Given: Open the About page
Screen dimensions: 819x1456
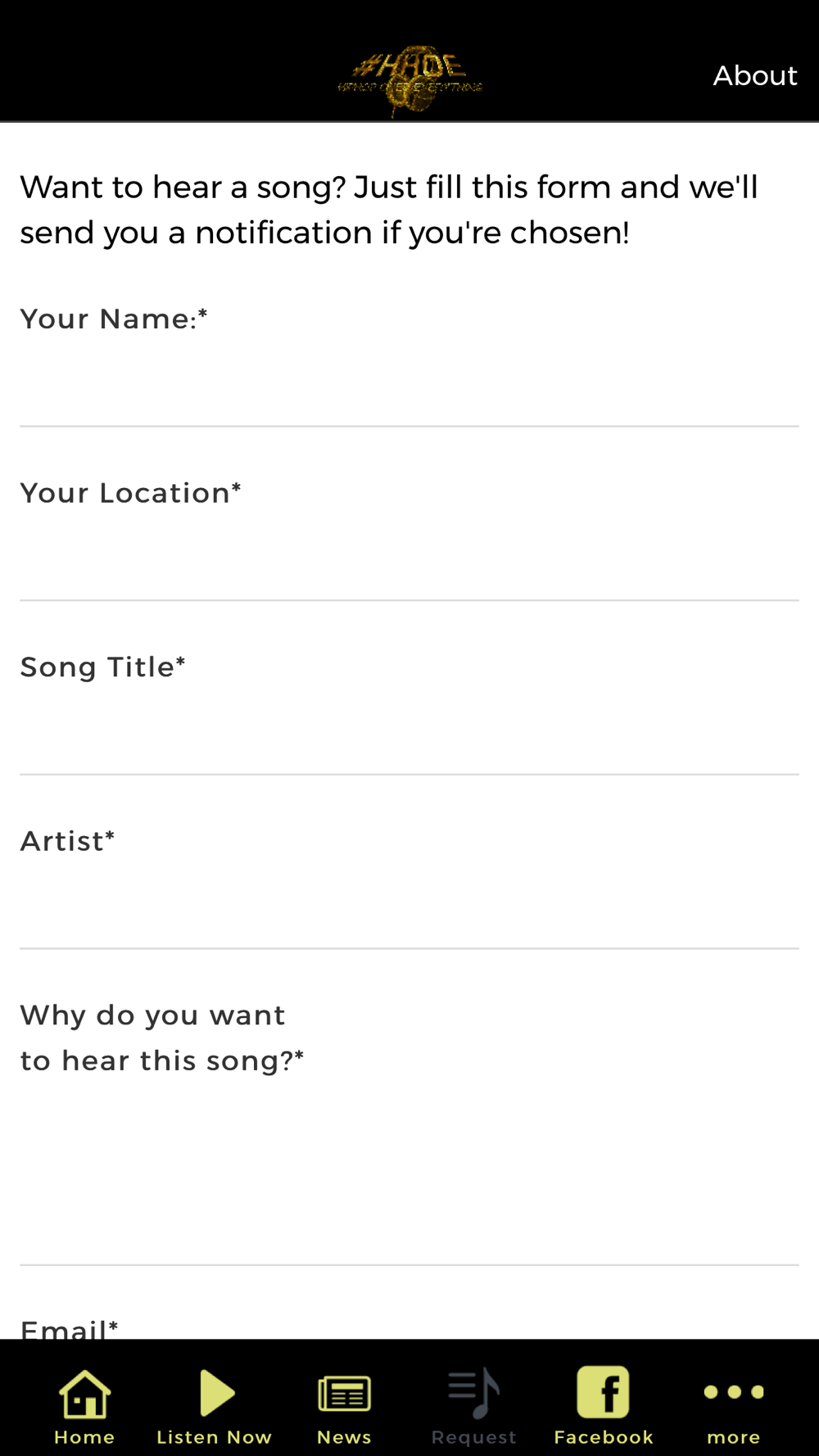Looking at the screenshot, I should [754, 75].
